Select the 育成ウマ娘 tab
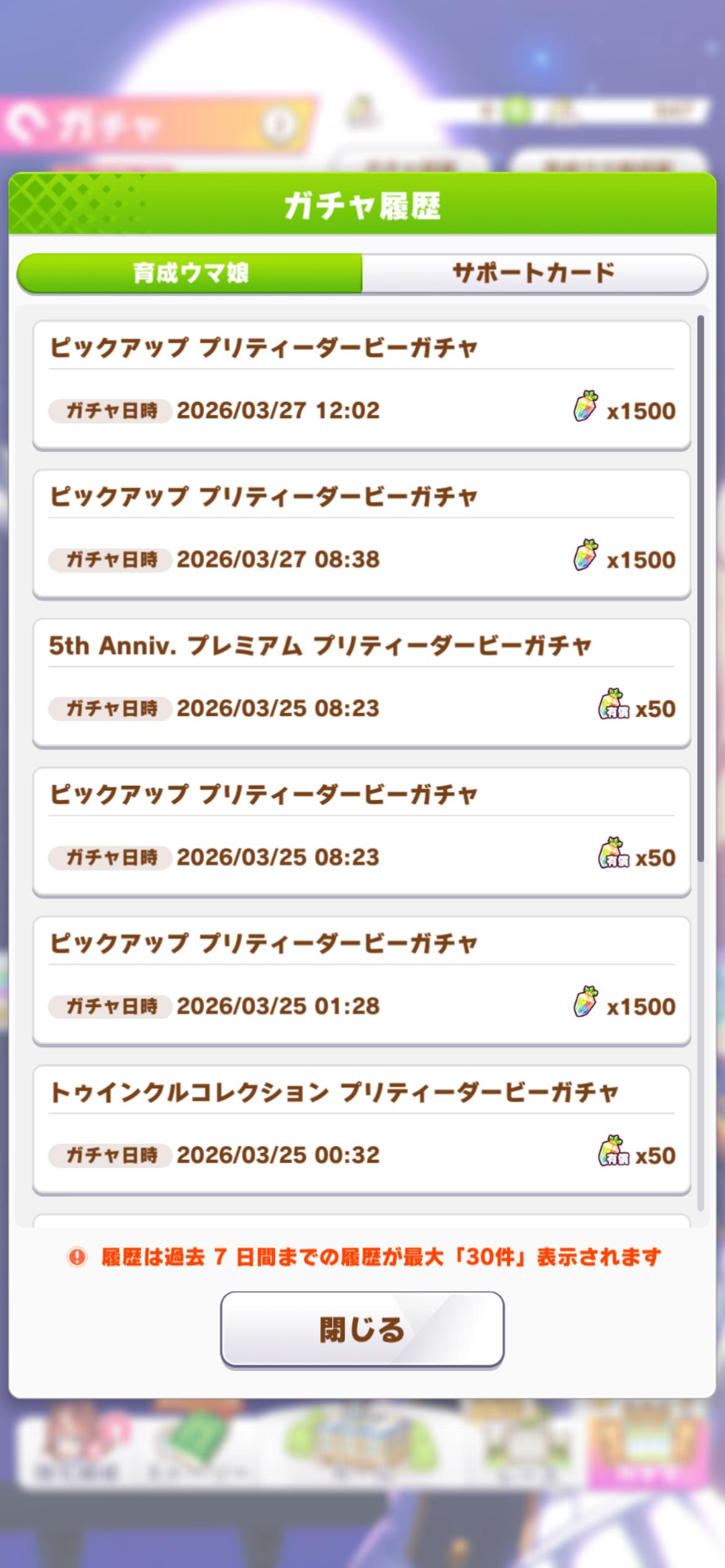This screenshot has width=725, height=1568. [x=190, y=273]
